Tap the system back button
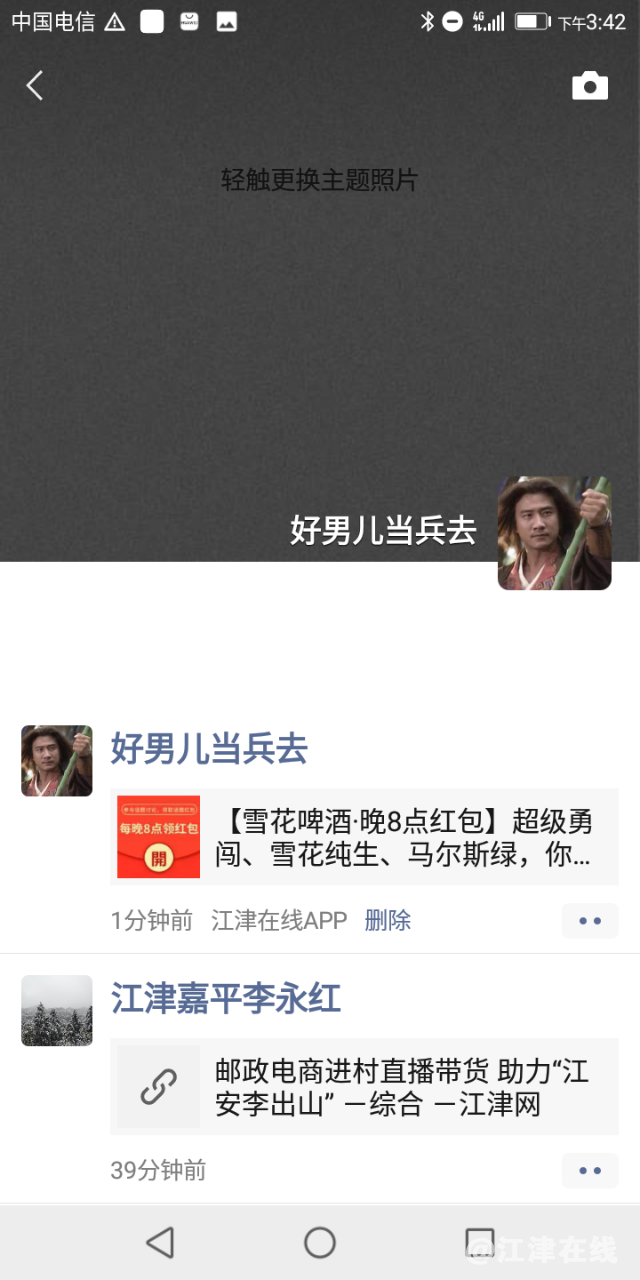This screenshot has height=1280, width=640. coord(160,1242)
